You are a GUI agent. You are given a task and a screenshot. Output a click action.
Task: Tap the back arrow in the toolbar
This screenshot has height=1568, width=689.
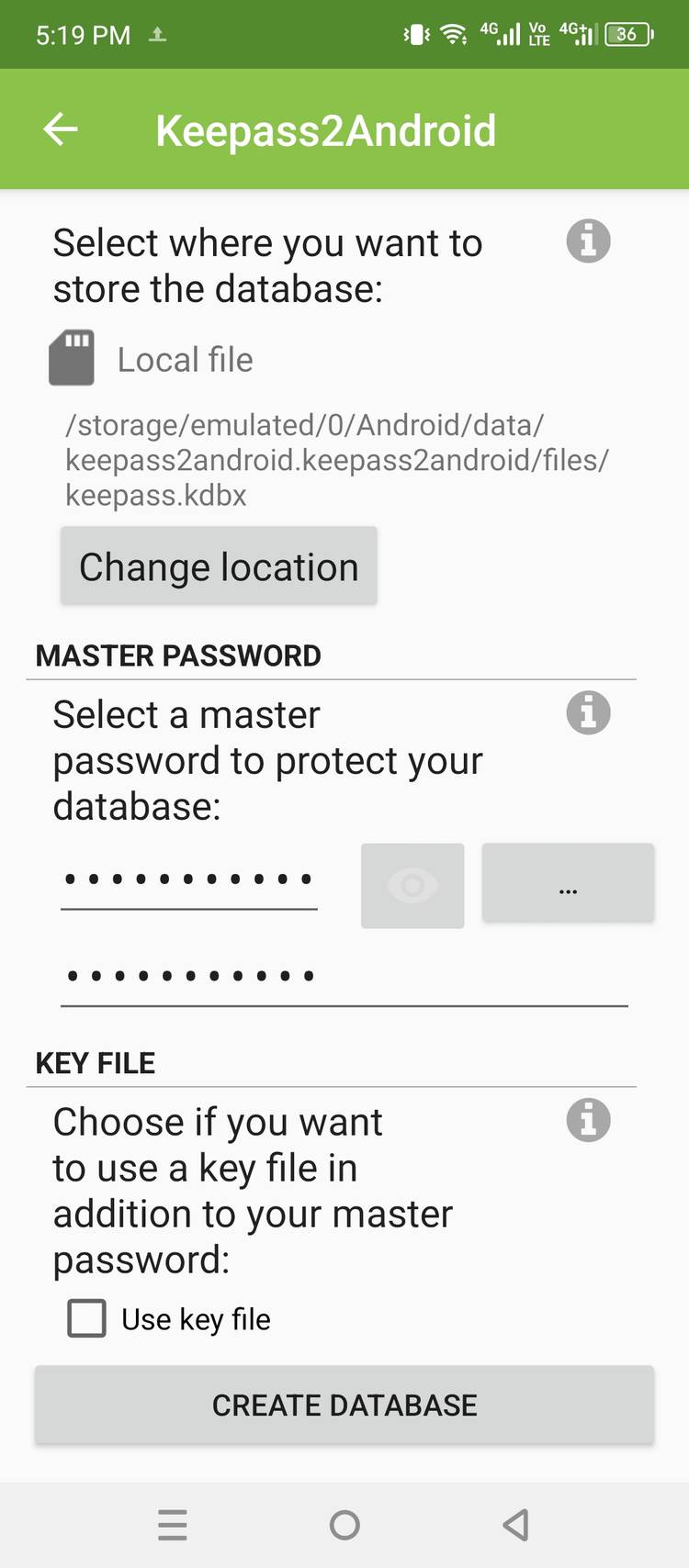[59, 129]
